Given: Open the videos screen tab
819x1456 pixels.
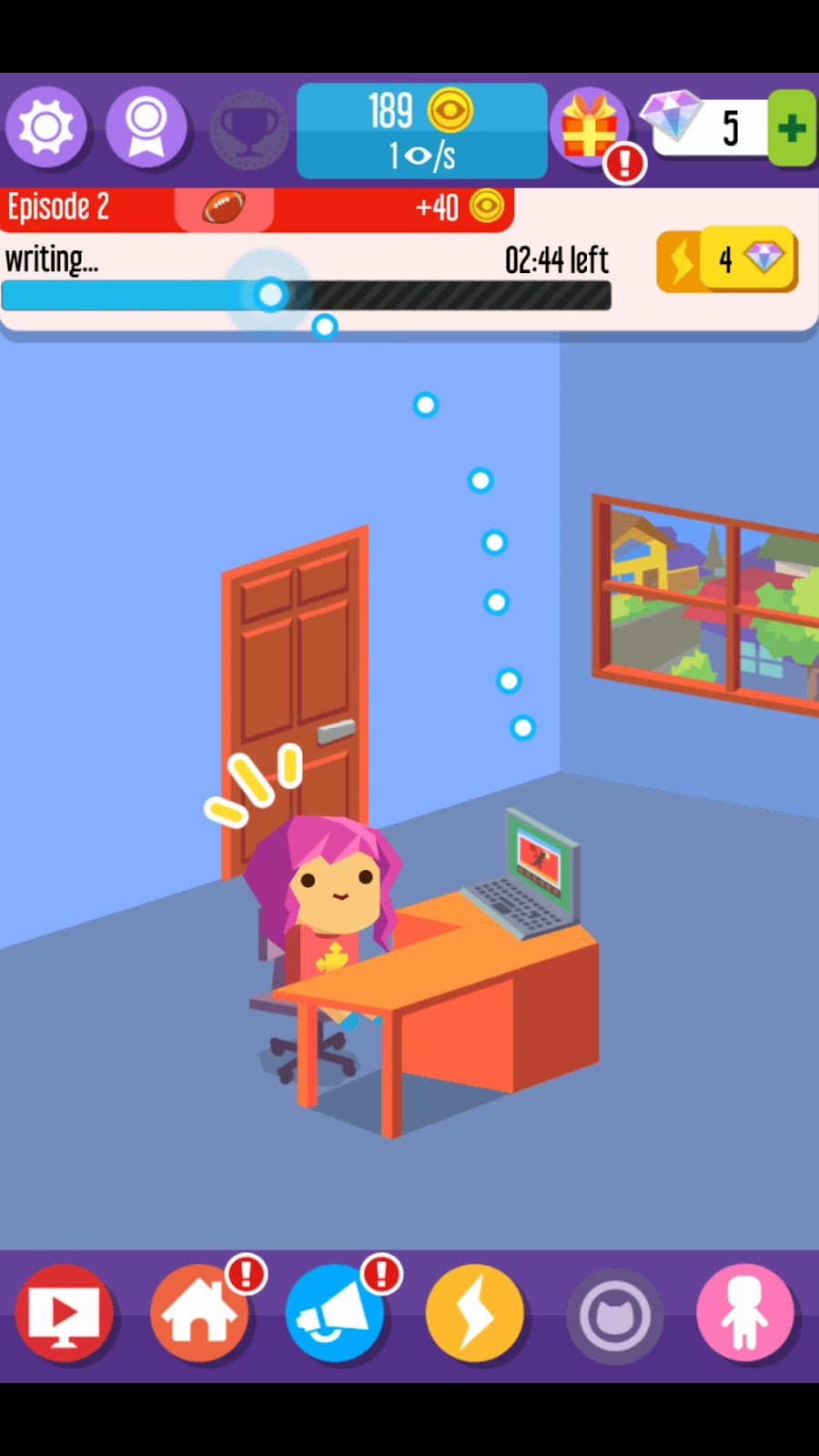Looking at the screenshot, I should [x=64, y=1313].
